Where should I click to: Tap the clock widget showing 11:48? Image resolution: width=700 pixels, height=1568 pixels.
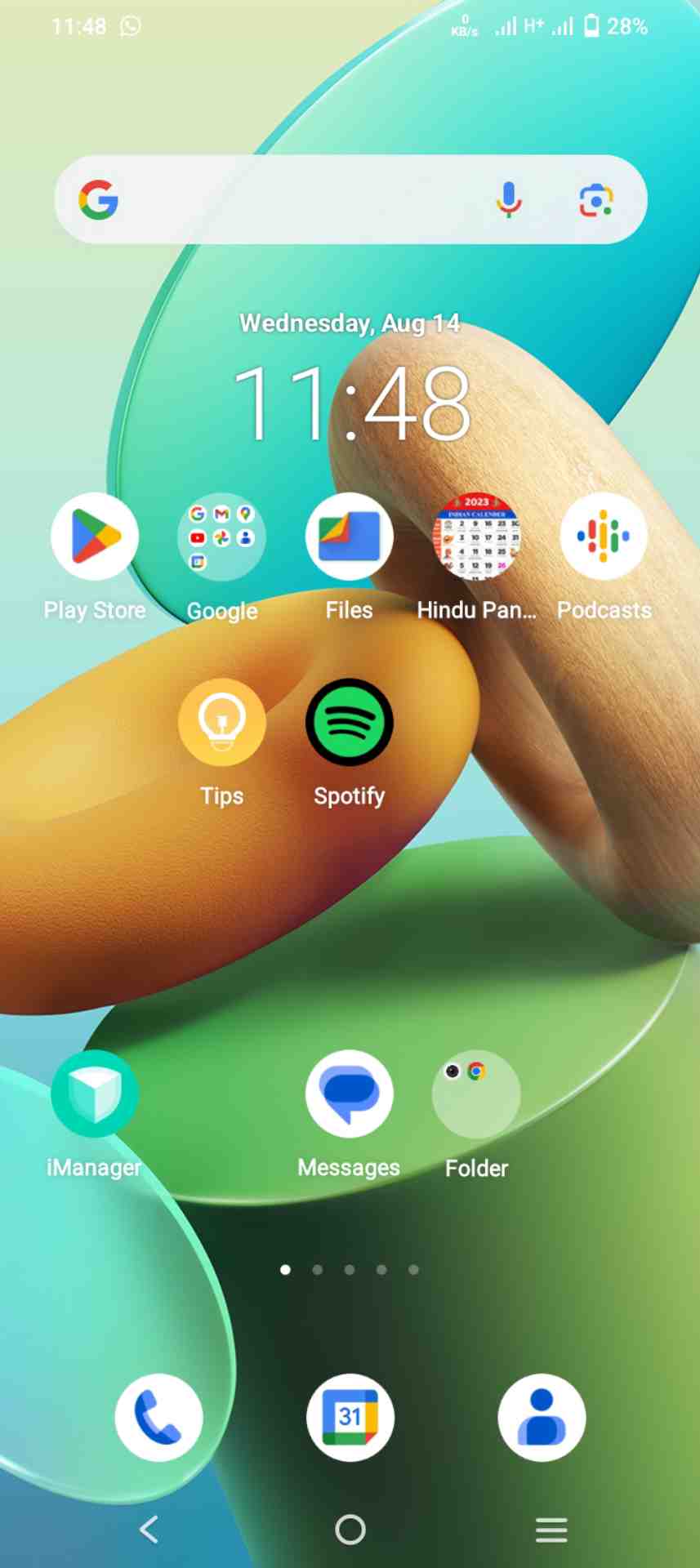tap(351, 402)
